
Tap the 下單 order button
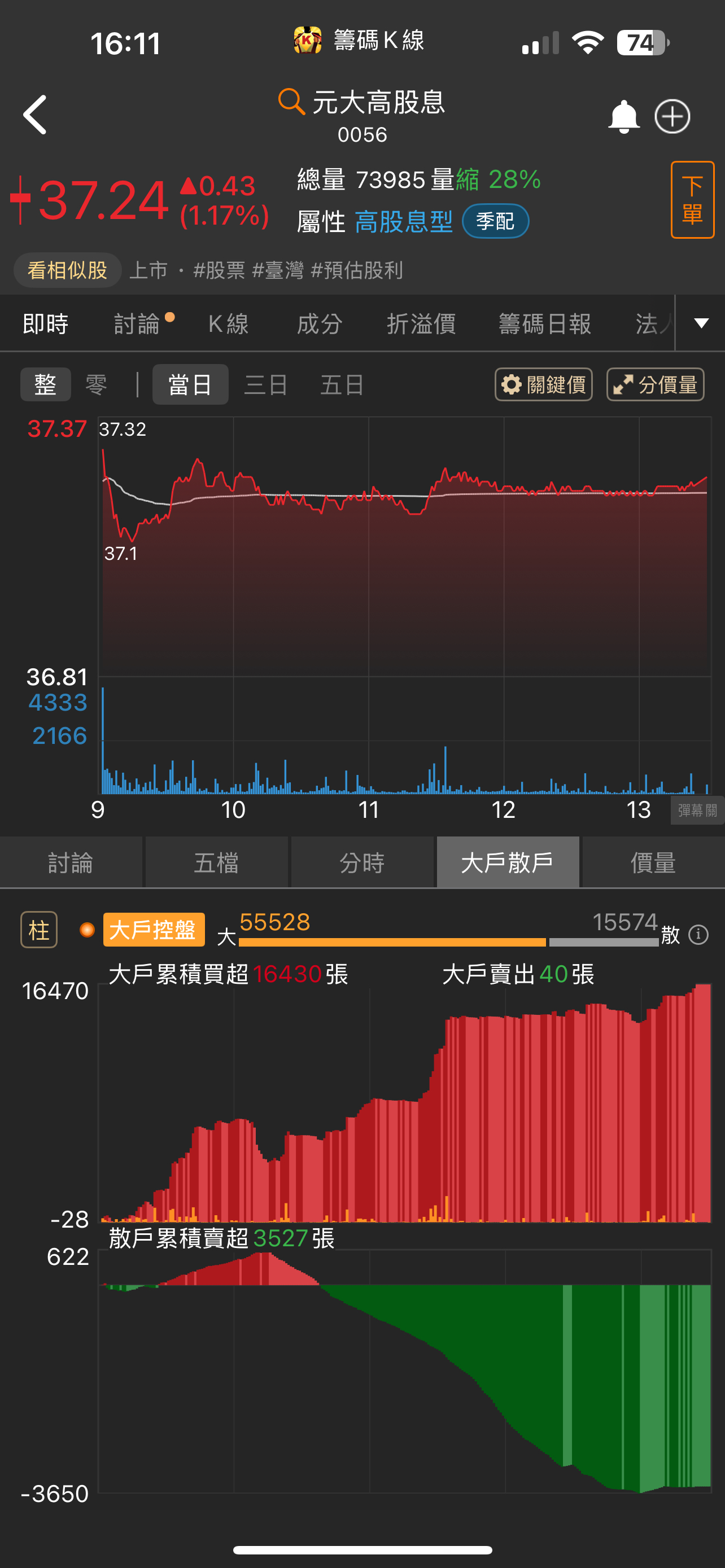coord(692,200)
